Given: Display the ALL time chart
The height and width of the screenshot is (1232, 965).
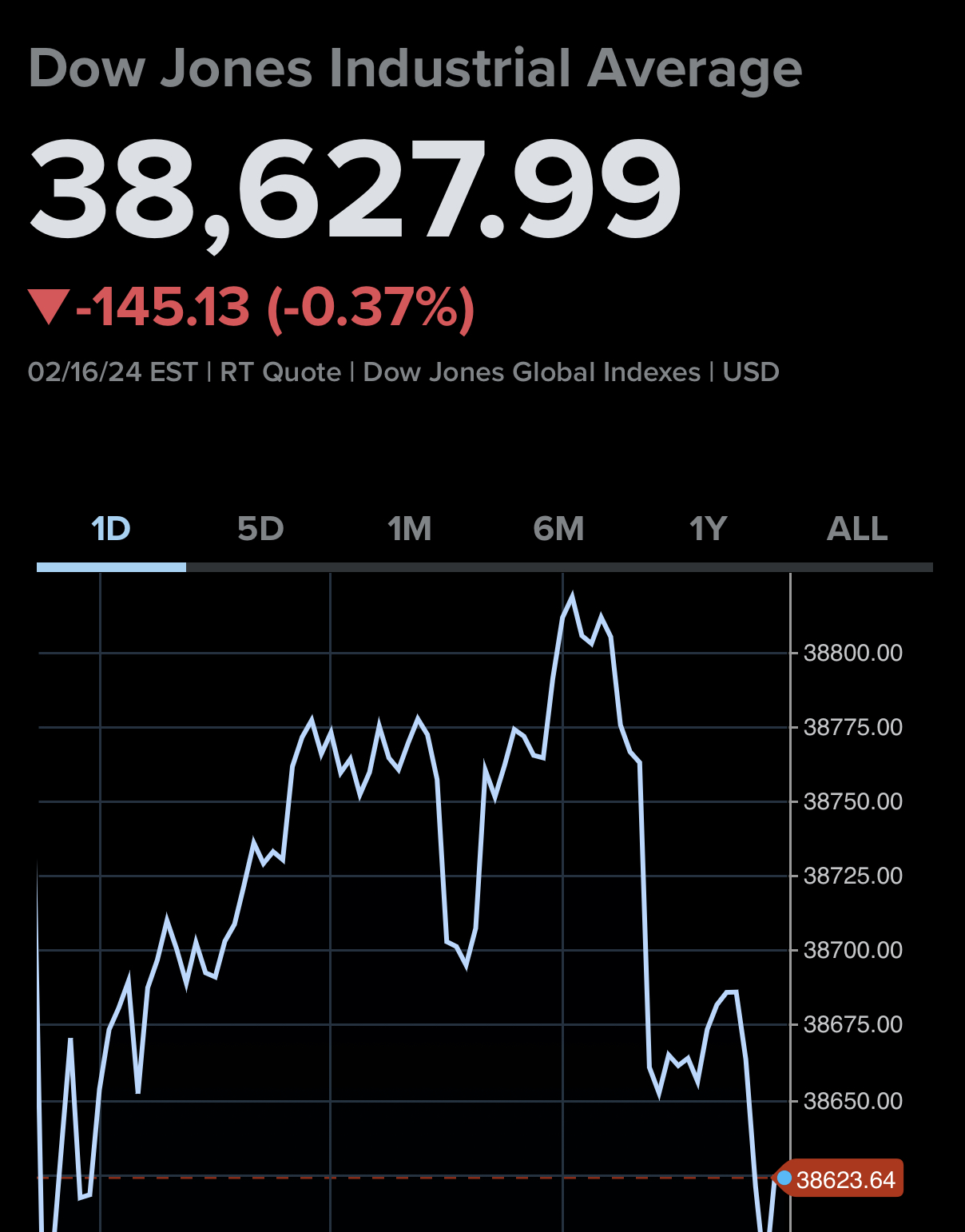Looking at the screenshot, I should click(857, 529).
